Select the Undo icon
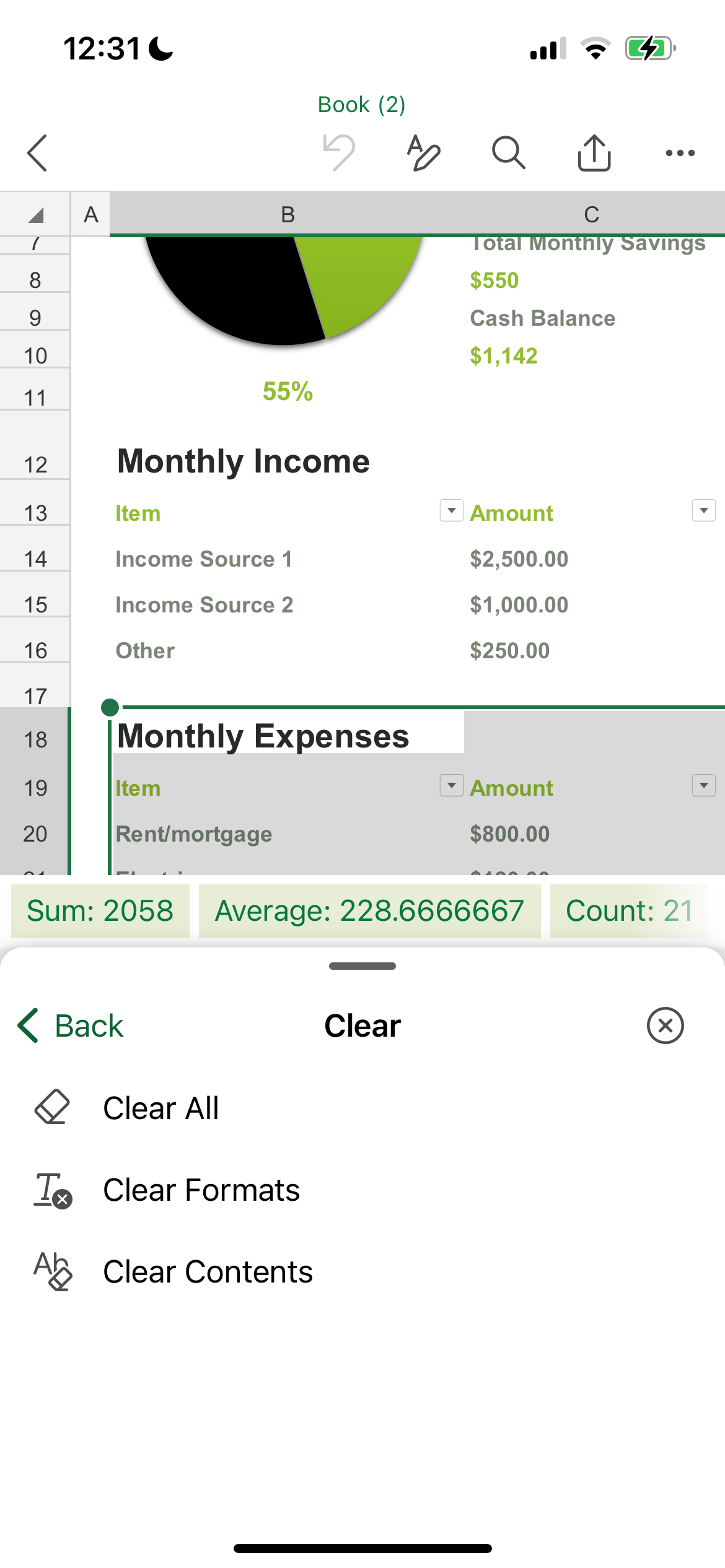The width and height of the screenshot is (725, 1568). click(338, 152)
